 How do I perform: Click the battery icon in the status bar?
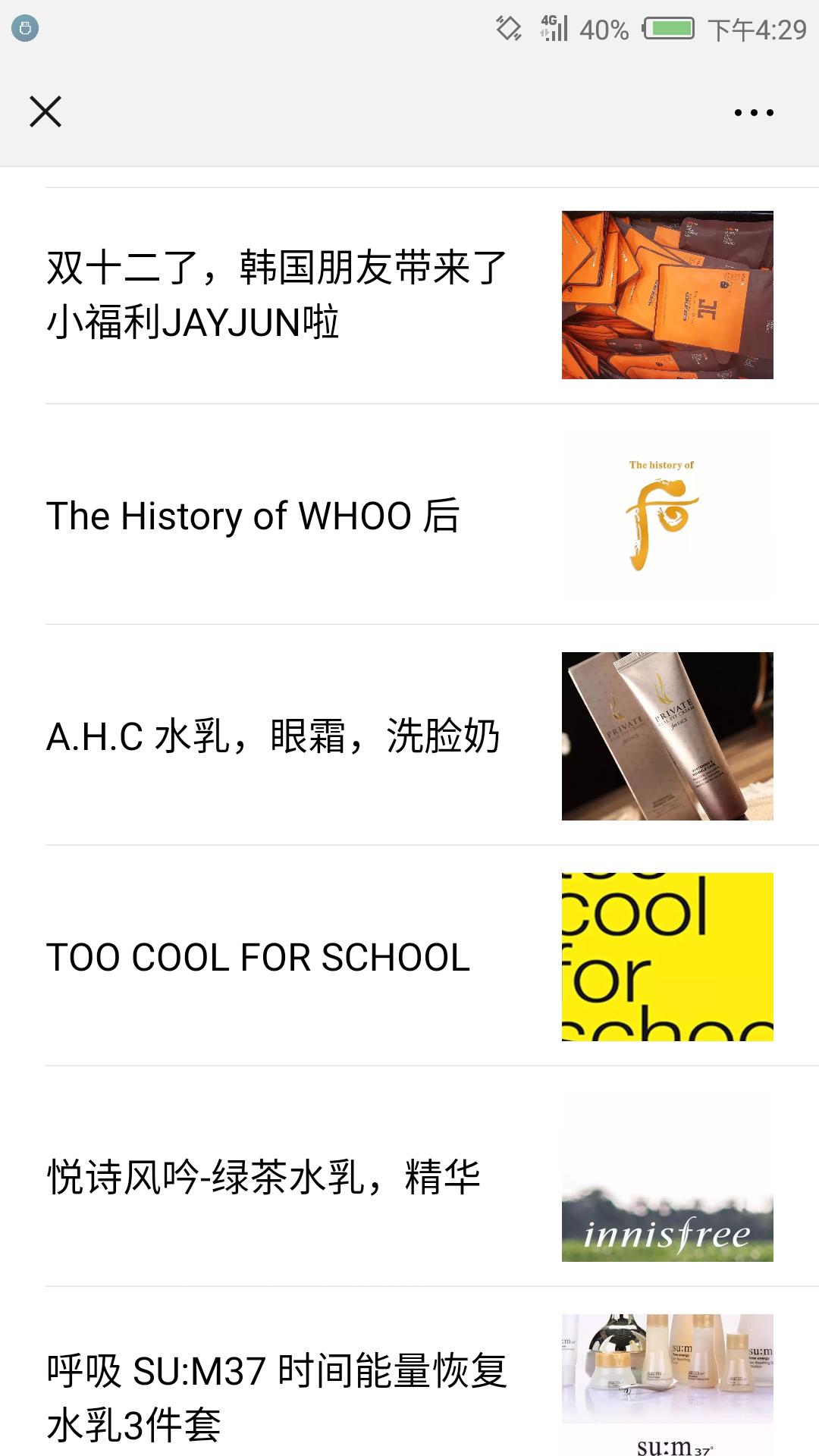click(667, 27)
